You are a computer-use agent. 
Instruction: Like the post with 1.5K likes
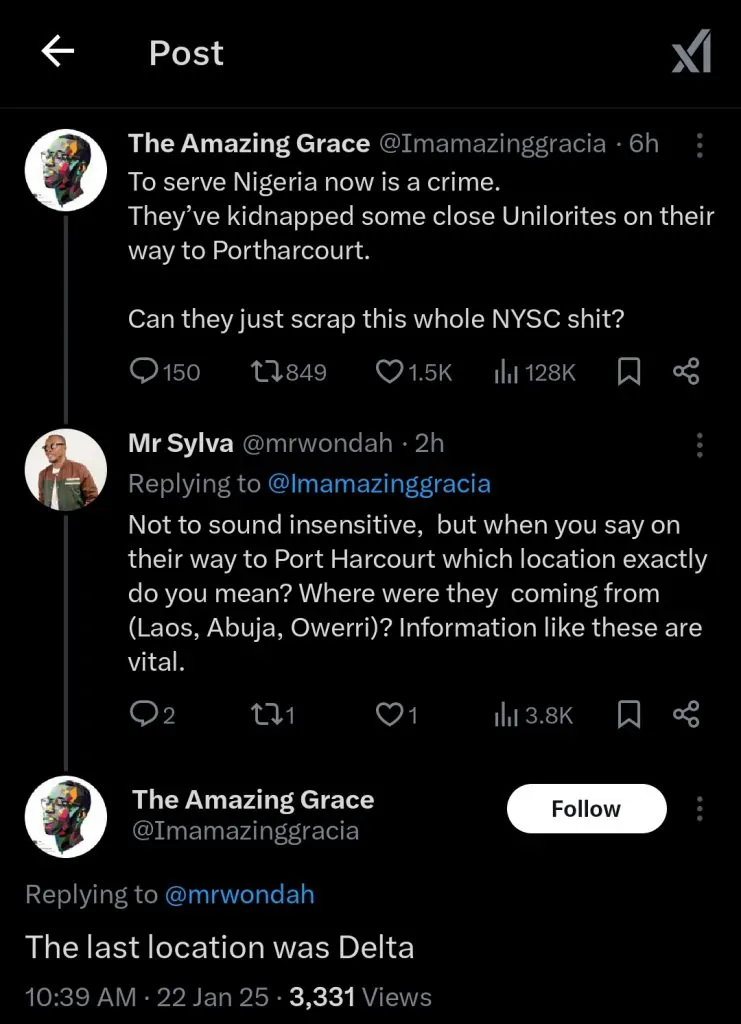tap(389, 372)
